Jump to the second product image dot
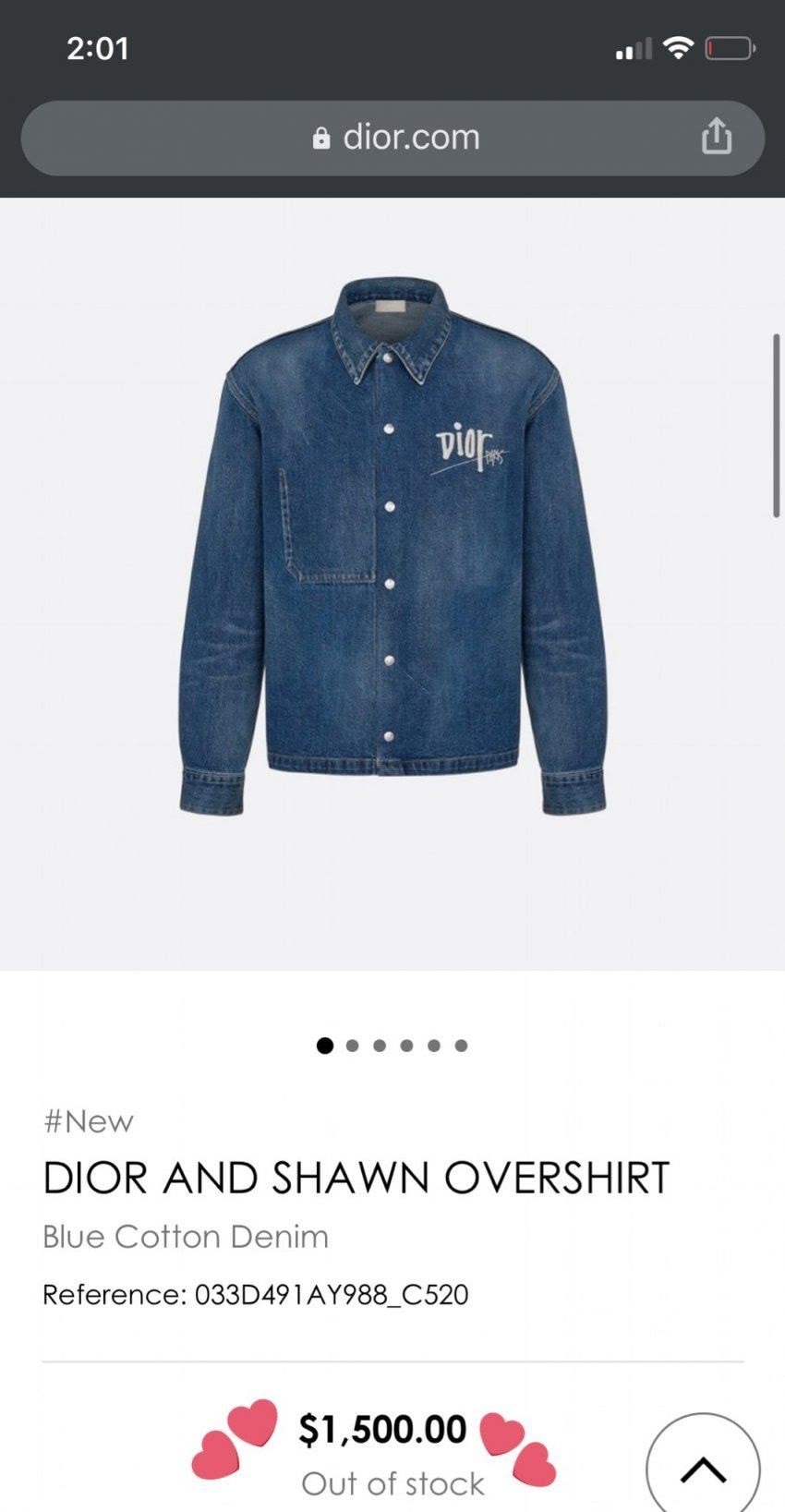Screen dimensions: 785x1512 pyautogui.click(x=352, y=1046)
